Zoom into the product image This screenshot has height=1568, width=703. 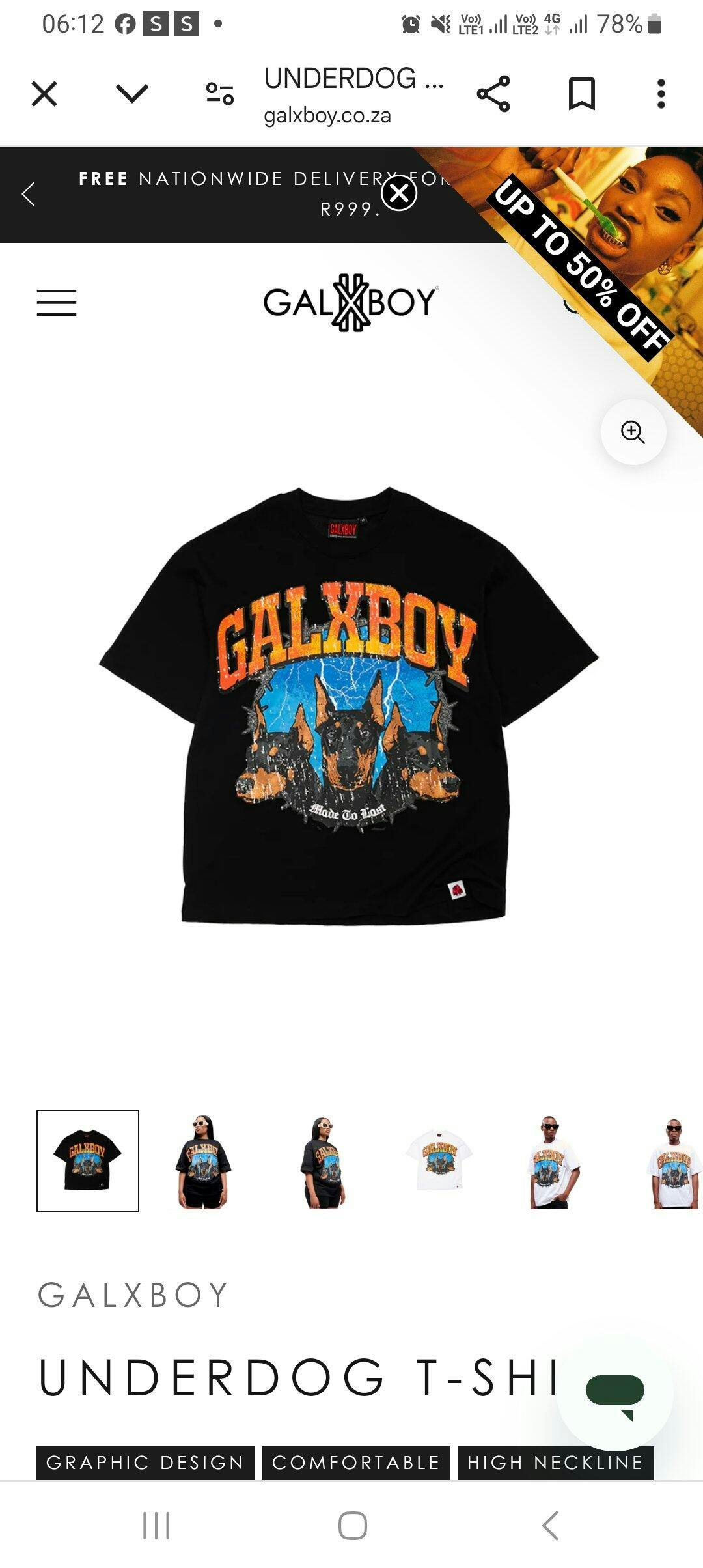(x=633, y=432)
